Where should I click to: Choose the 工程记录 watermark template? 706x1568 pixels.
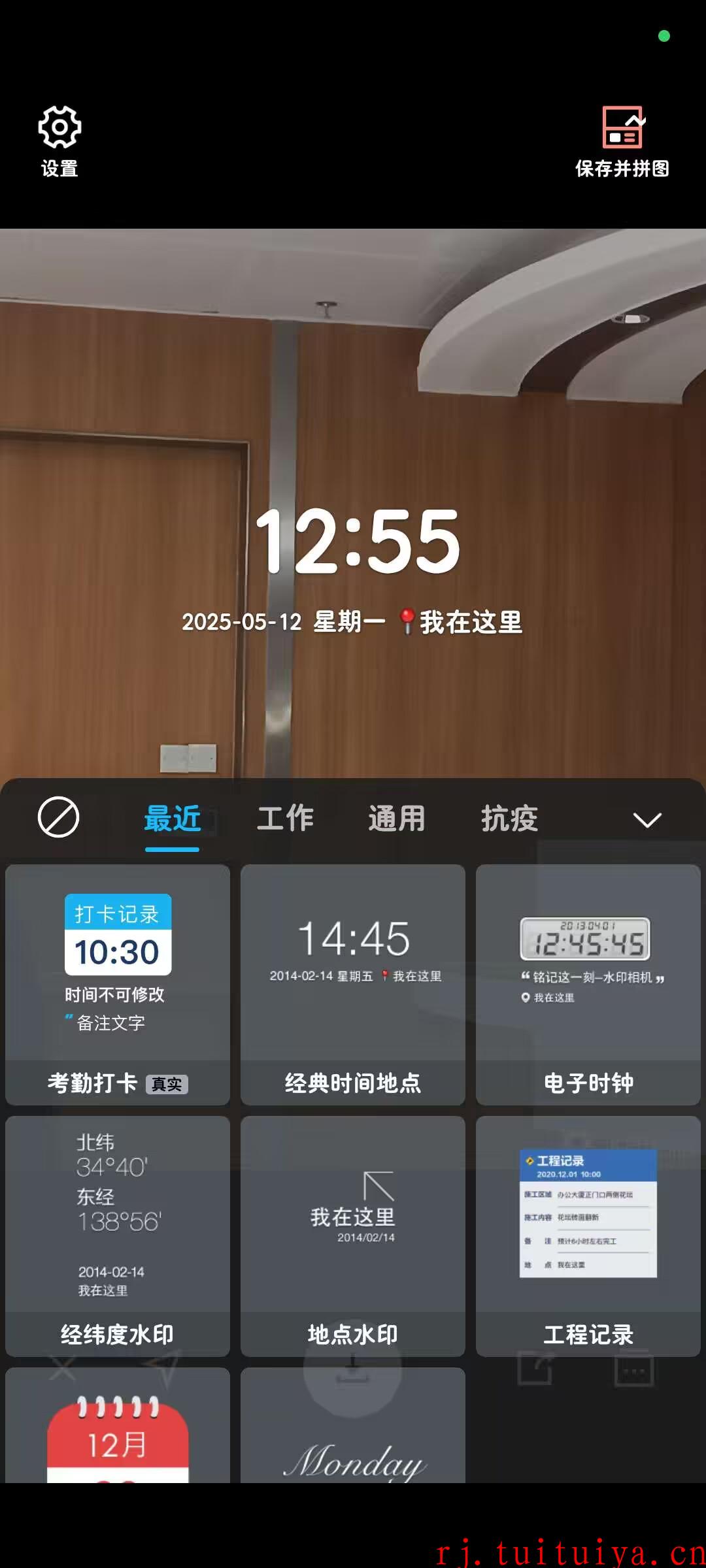click(588, 1236)
